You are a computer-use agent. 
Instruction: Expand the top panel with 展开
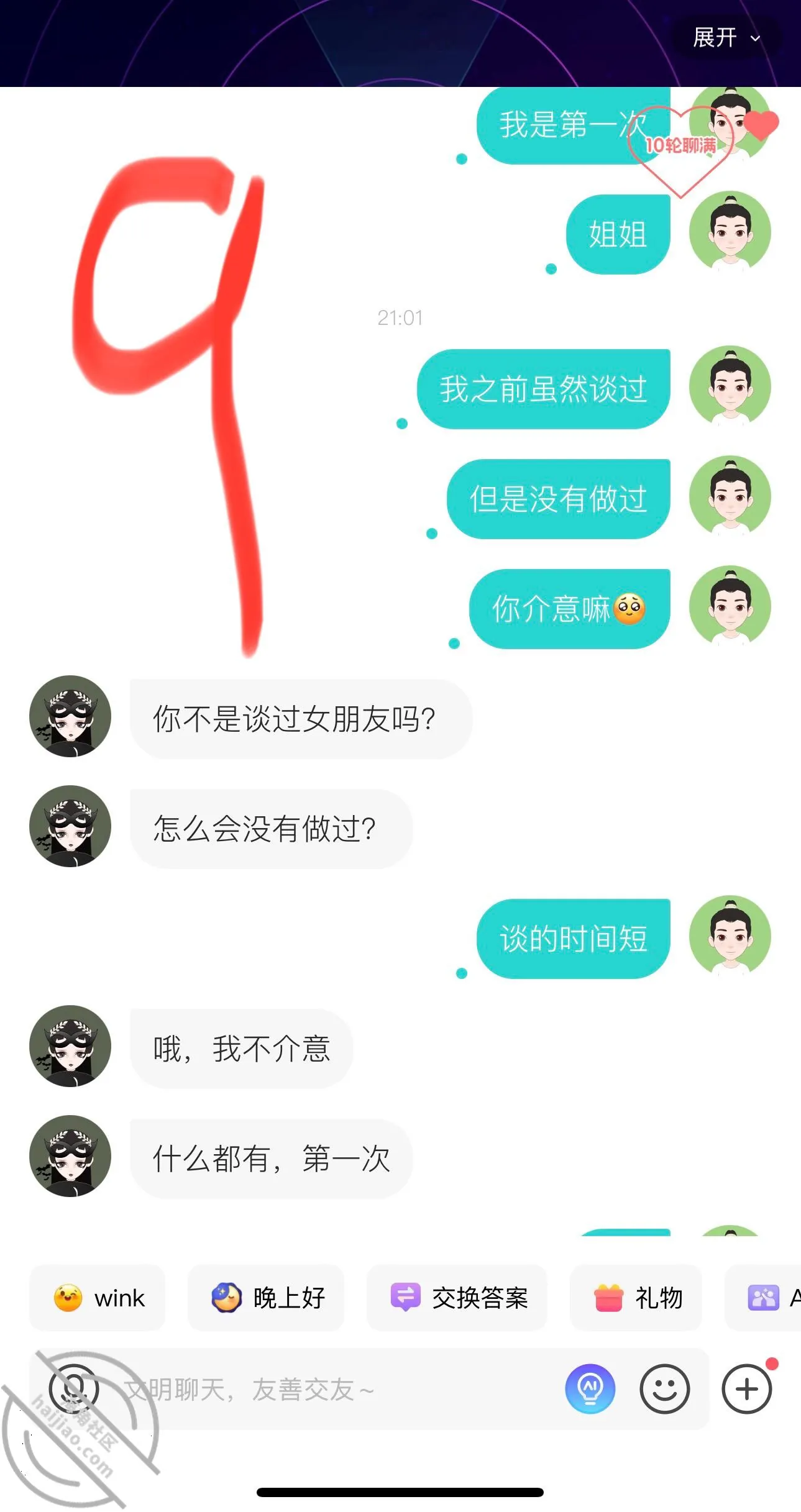coord(726,38)
